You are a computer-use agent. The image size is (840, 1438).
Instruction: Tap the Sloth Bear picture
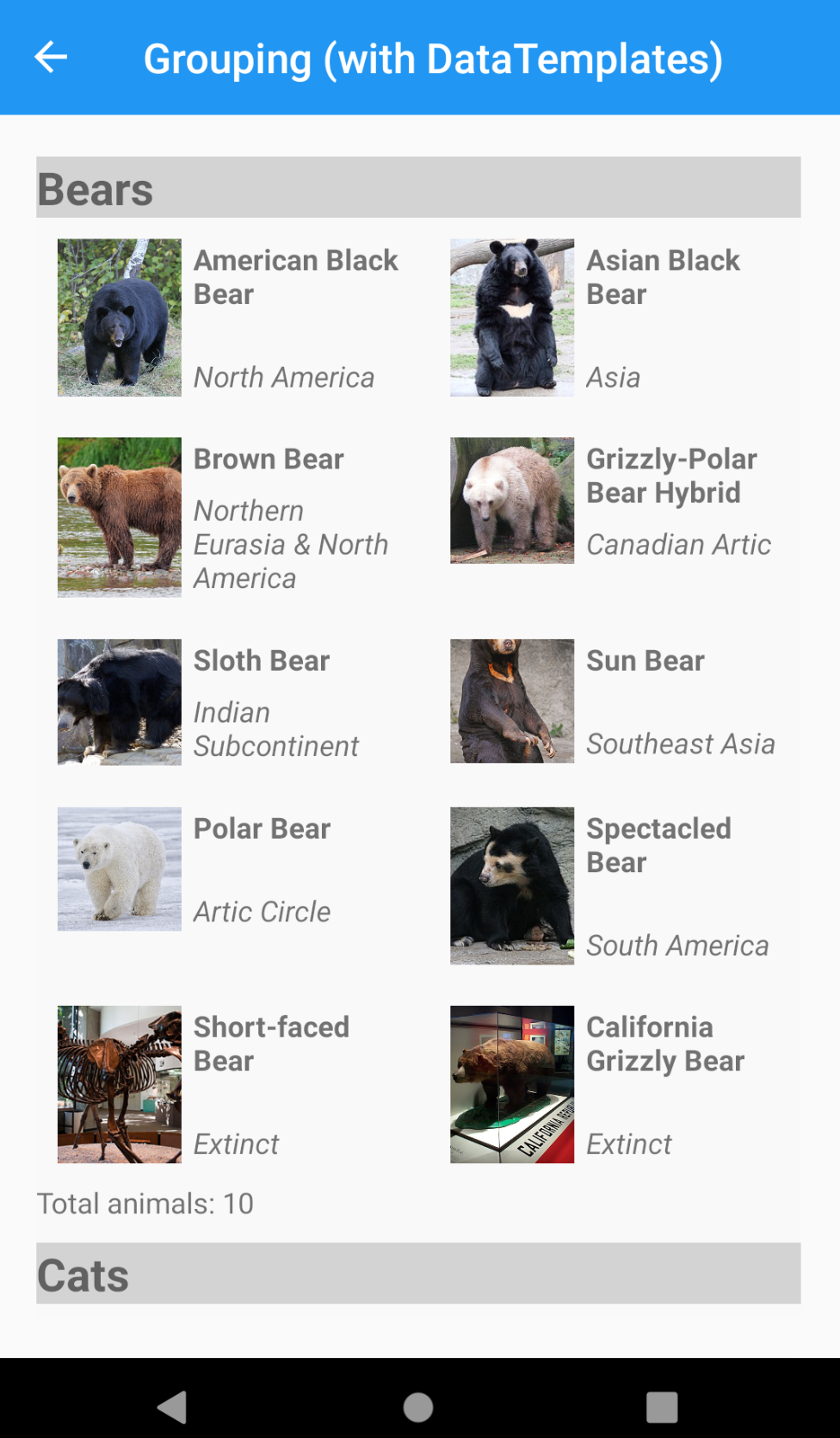click(x=119, y=701)
